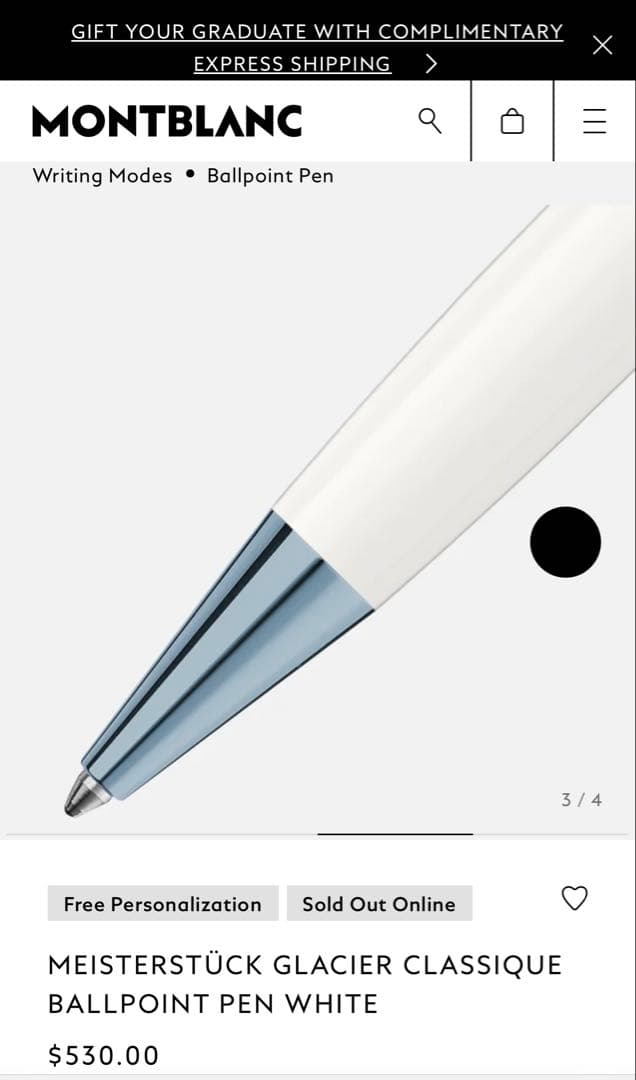Go to Montblanc homepage via logo
Image resolution: width=636 pixels, height=1080 pixels.
167,121
